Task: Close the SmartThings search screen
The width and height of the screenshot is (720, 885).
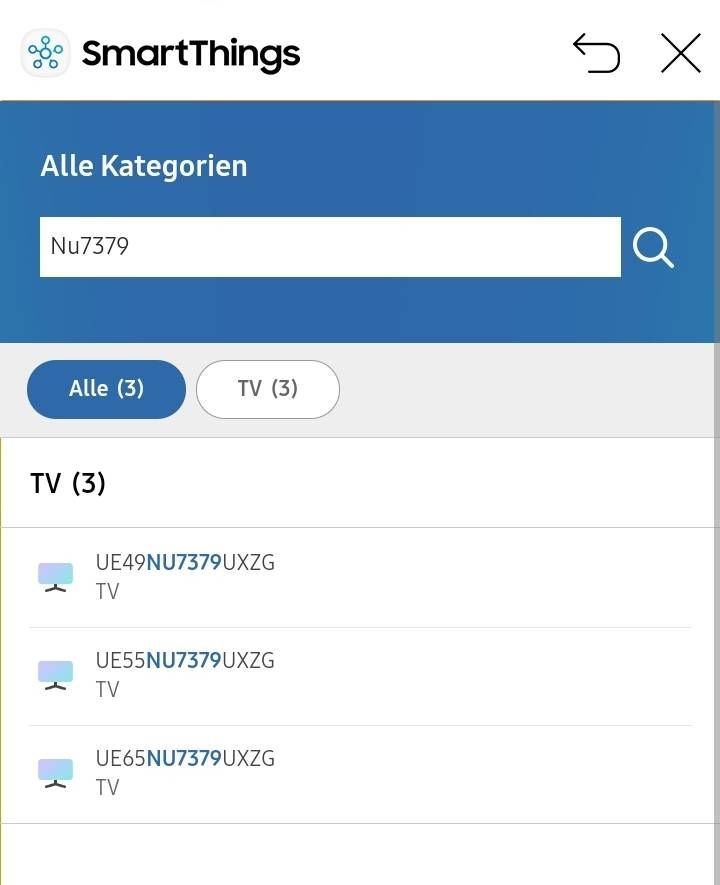Action: click(x=680, y=53)
